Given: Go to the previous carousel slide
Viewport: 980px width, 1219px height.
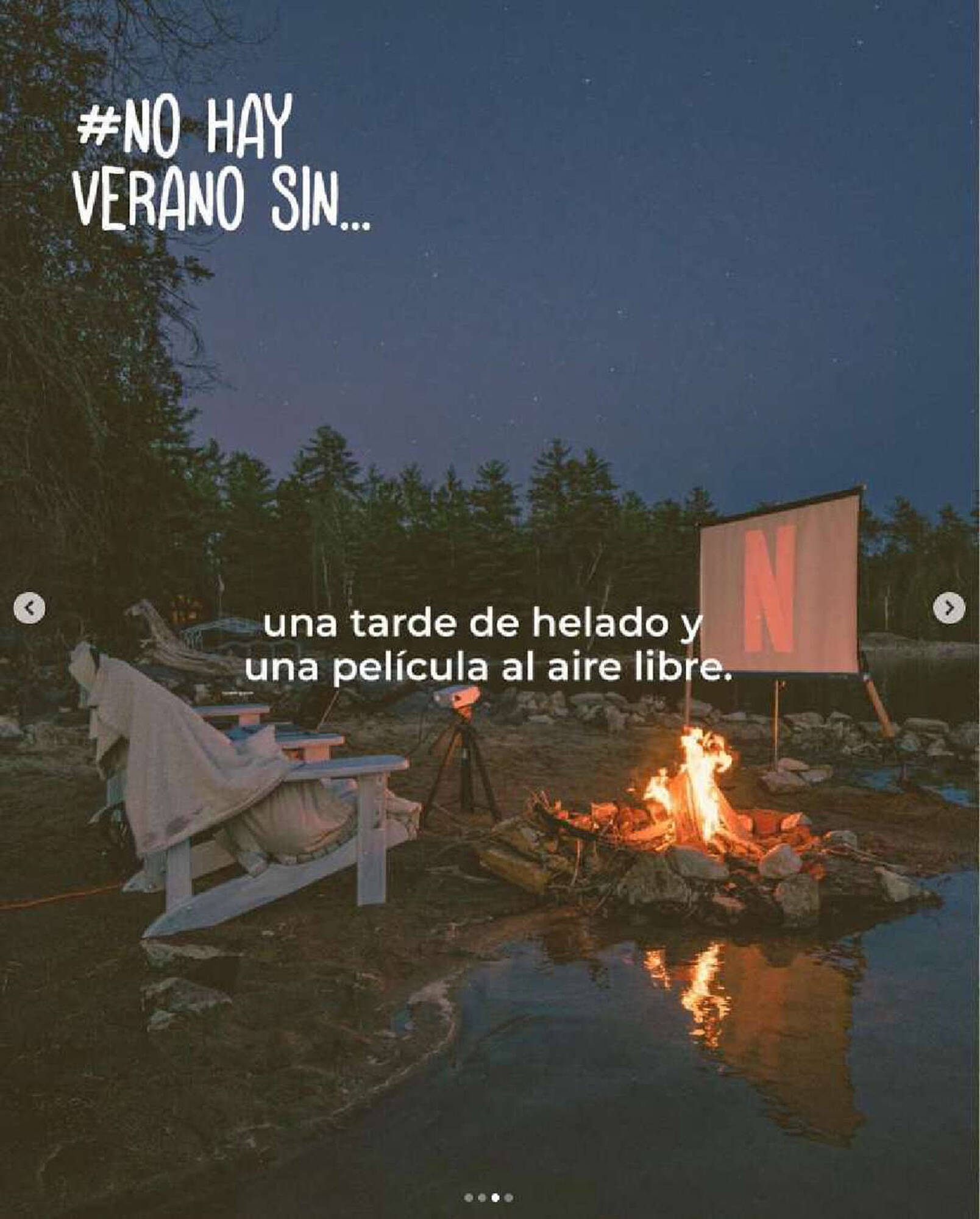Looking at the screenshot, I should pos(29,608).
